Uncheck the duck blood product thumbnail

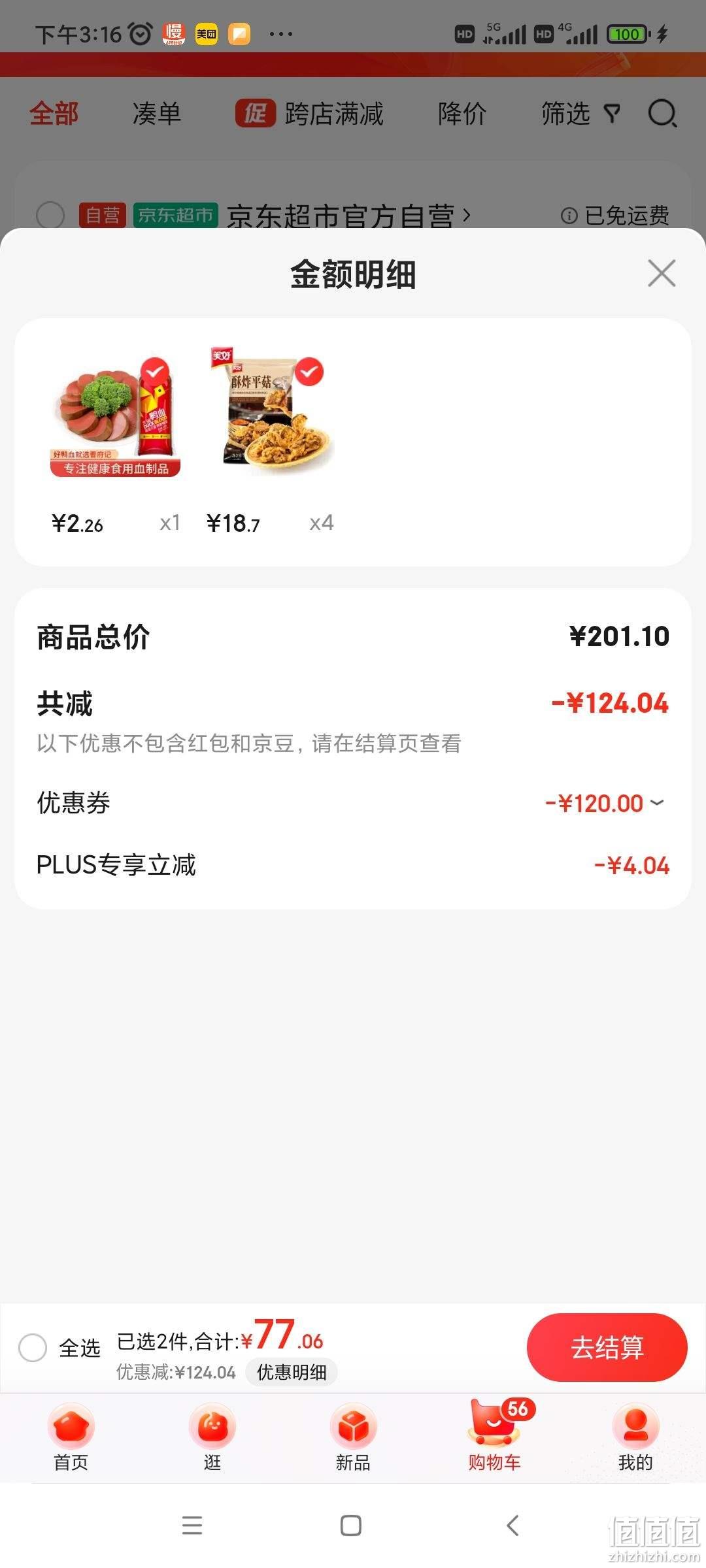154,372
